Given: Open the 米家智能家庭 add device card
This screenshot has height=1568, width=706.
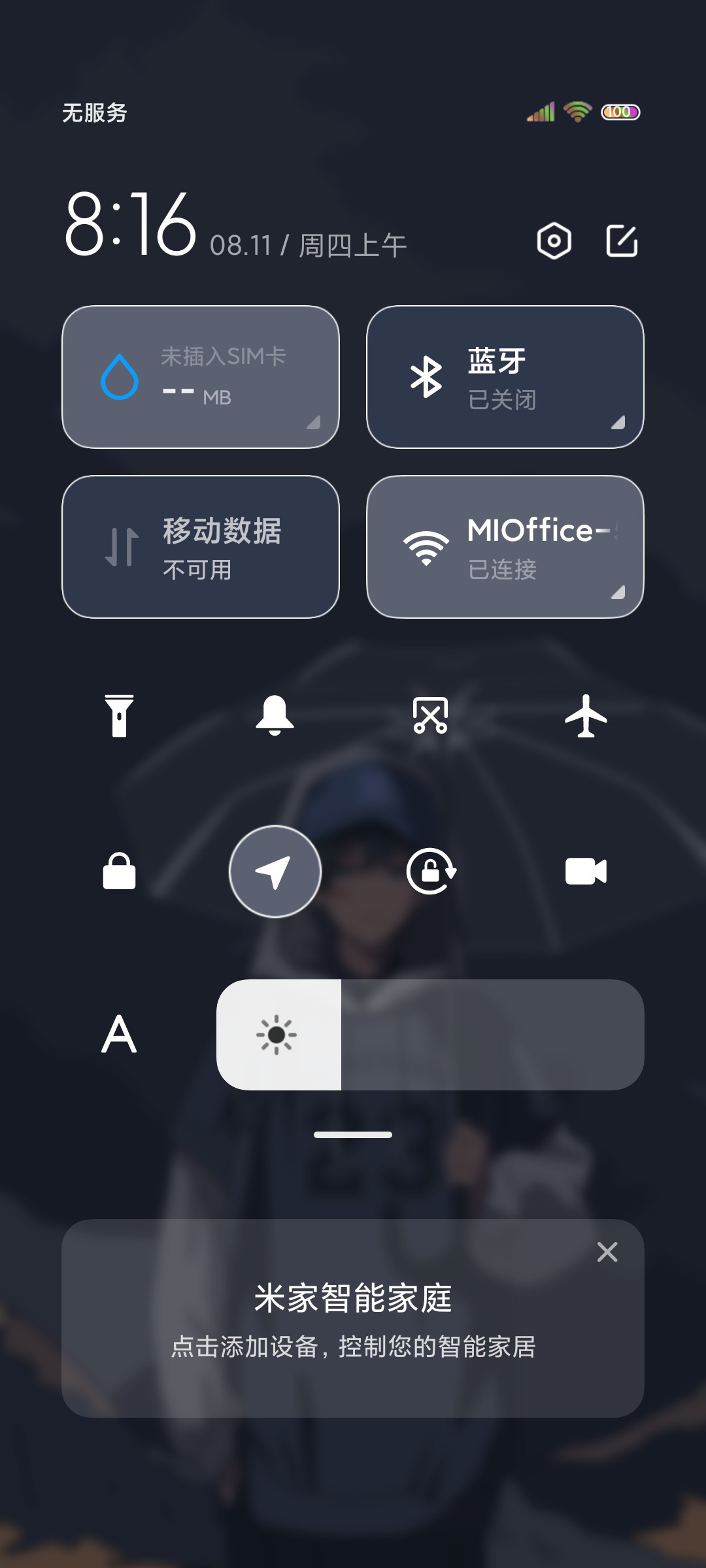Looking at the screenshot, I should (x=353, y=1318).
